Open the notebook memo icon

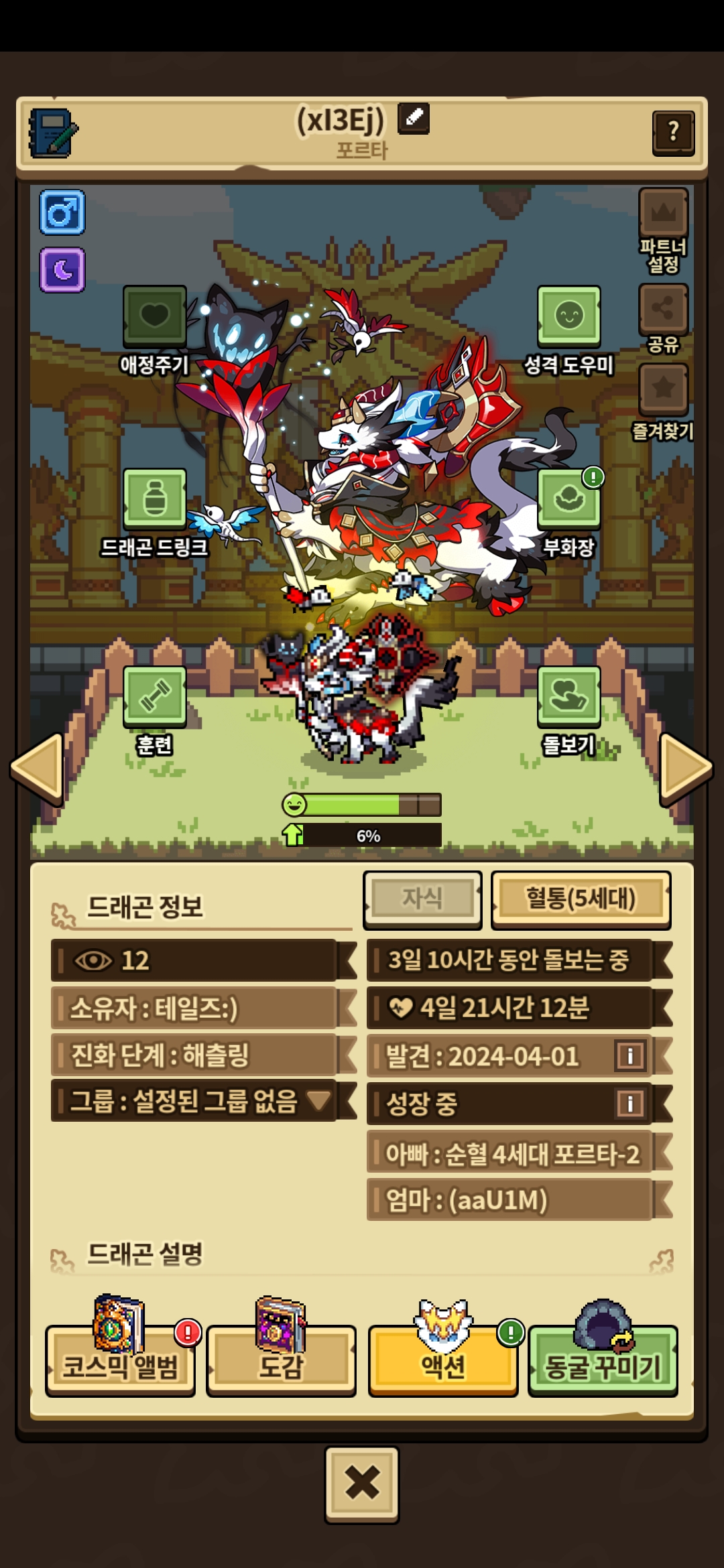tap(53, 133)
